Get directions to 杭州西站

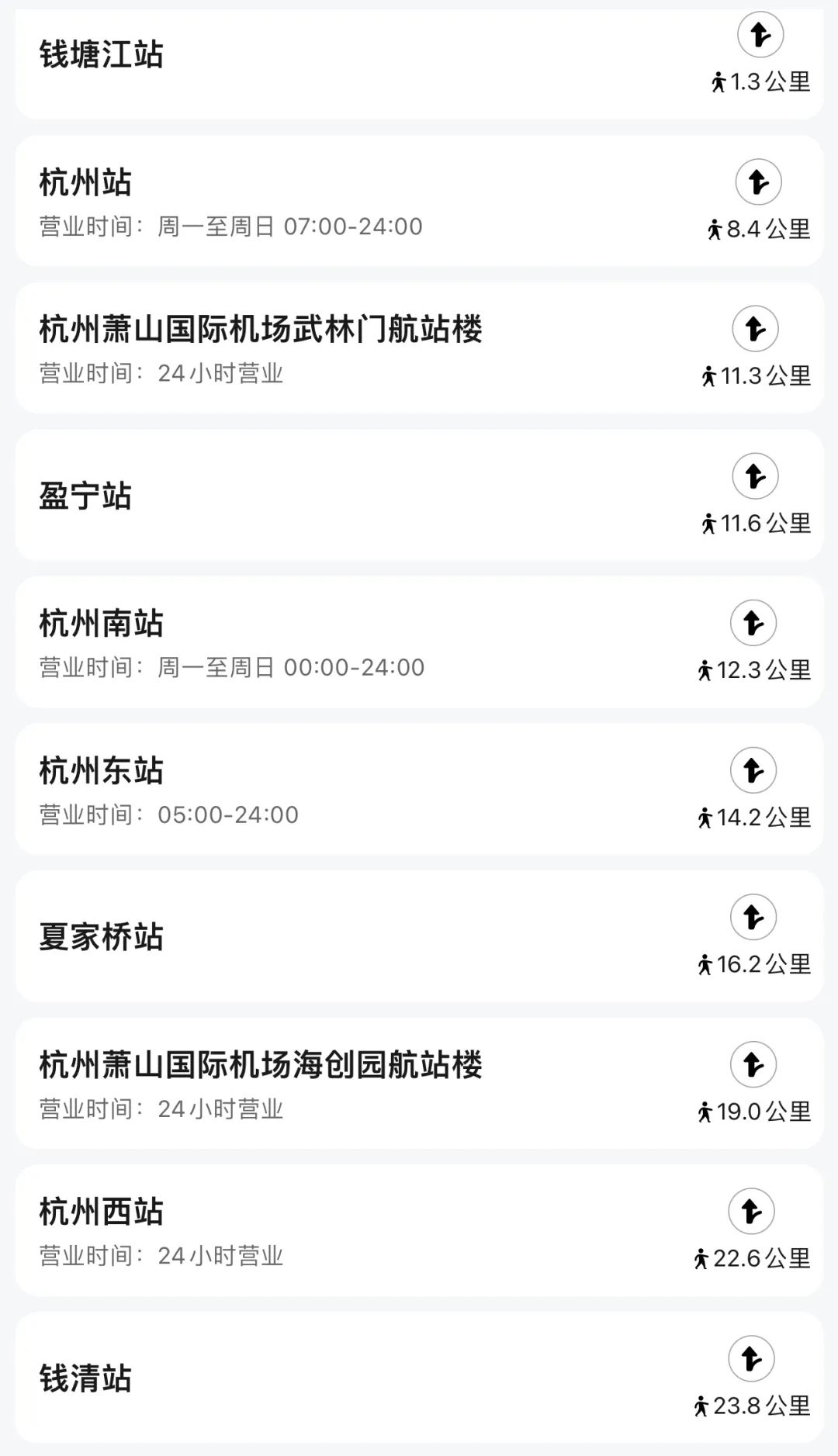pos(751,1211)
